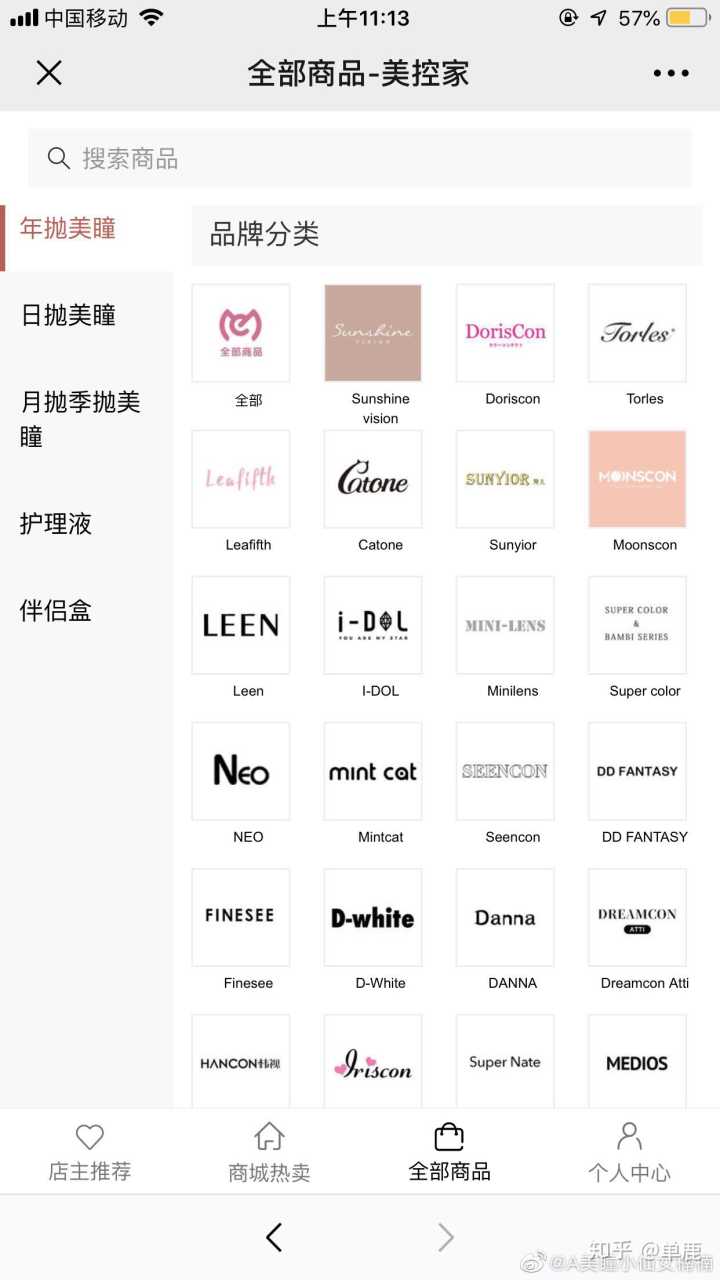The height and width of the screenshot is (1280, 720).
Task: Open the Moonscon brand tile
Action: coord(637,480)
